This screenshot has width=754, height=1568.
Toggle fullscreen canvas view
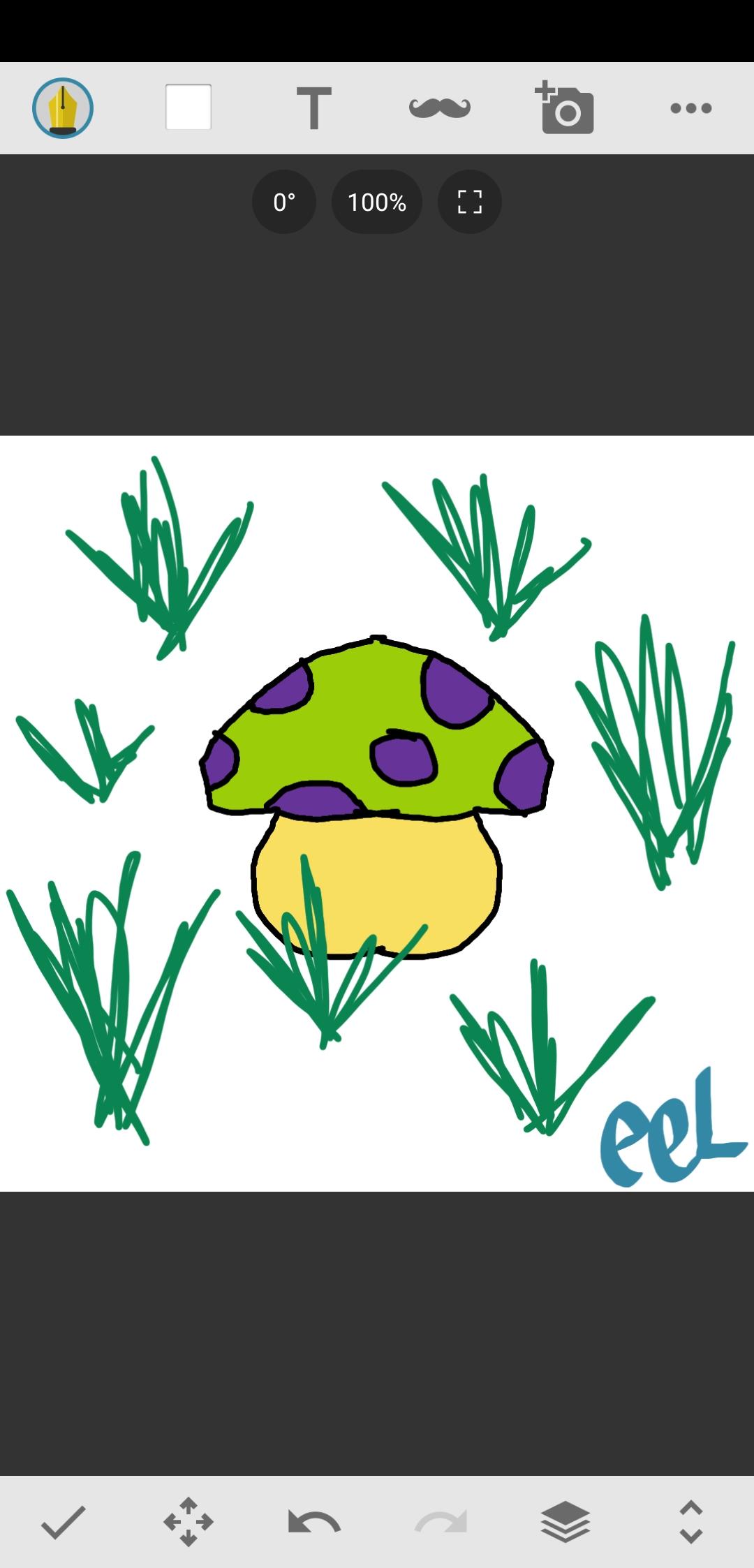pos(469,202)
